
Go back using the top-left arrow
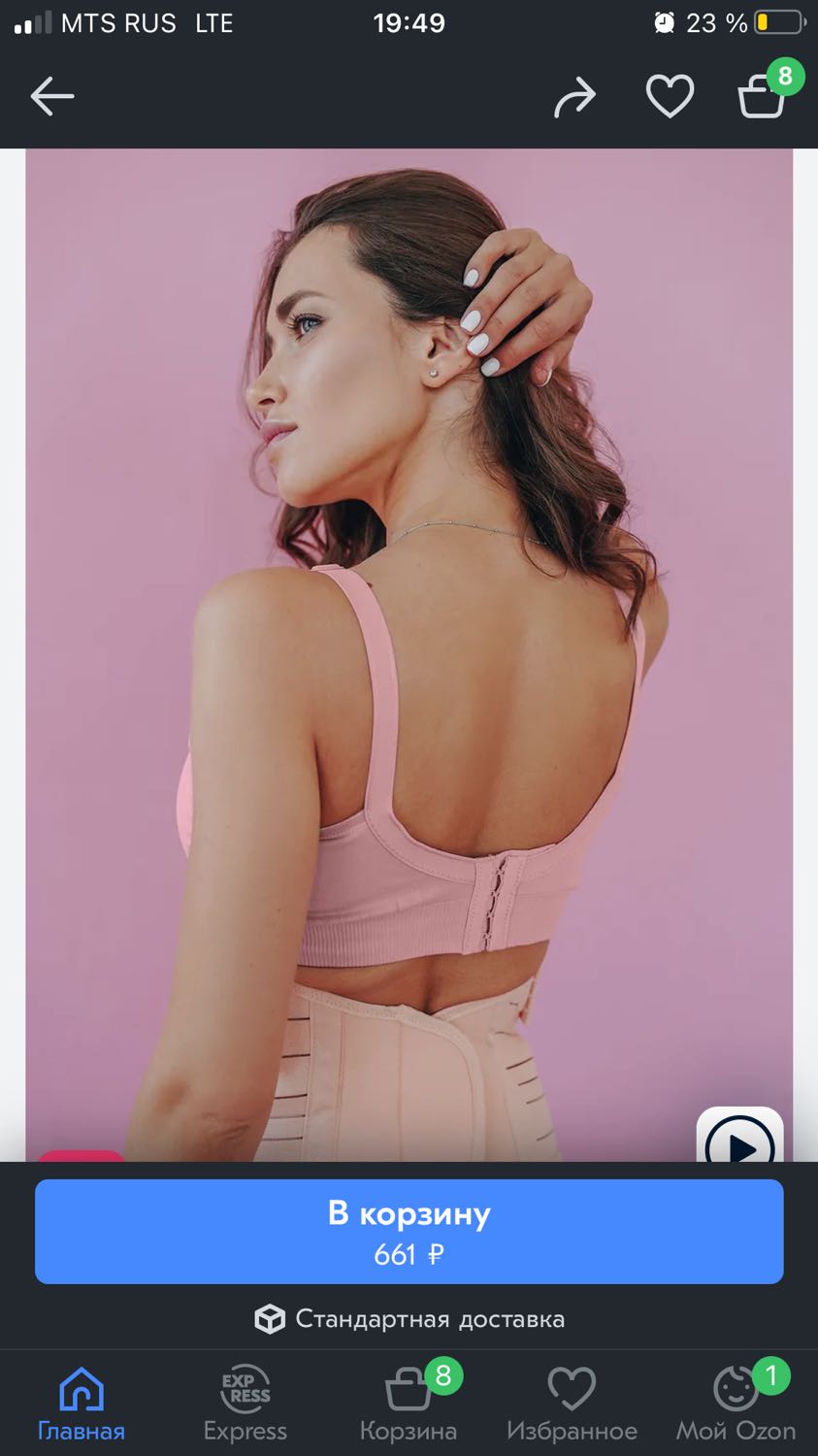pos(52,96)
